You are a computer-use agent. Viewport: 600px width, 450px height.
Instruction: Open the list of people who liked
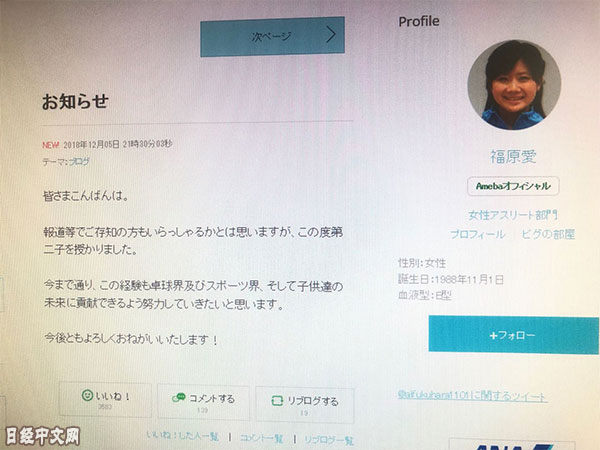183,438
